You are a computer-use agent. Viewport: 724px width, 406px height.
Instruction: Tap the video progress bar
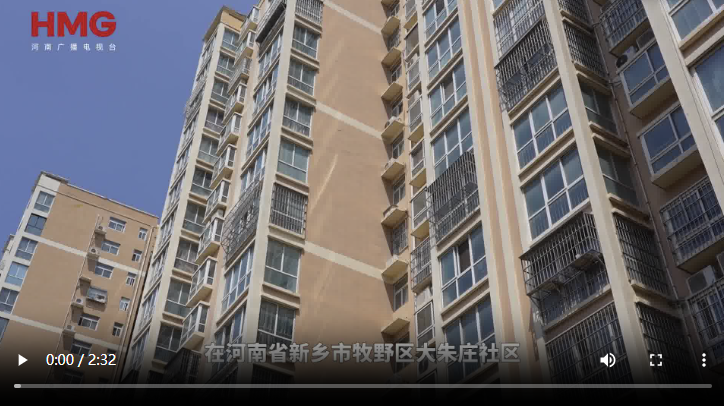(362, 385)
